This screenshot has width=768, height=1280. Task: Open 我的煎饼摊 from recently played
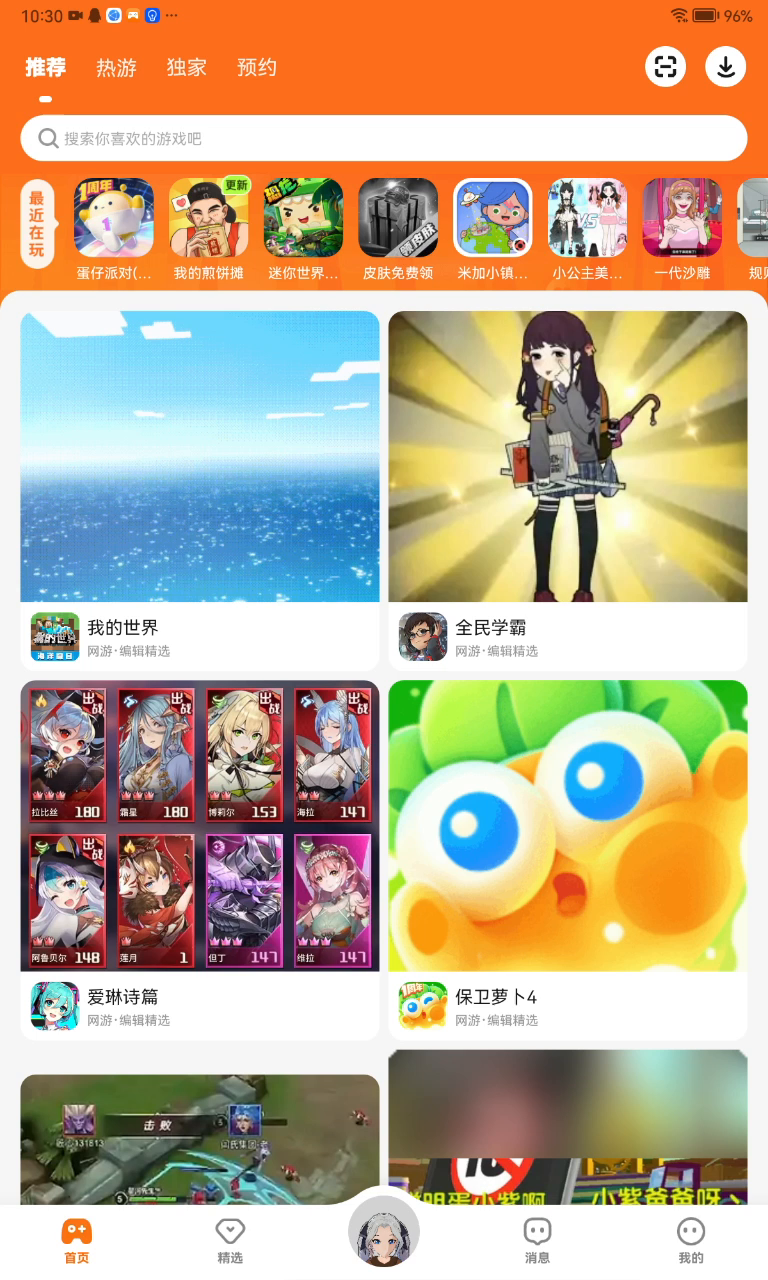[x=209, y=218]
